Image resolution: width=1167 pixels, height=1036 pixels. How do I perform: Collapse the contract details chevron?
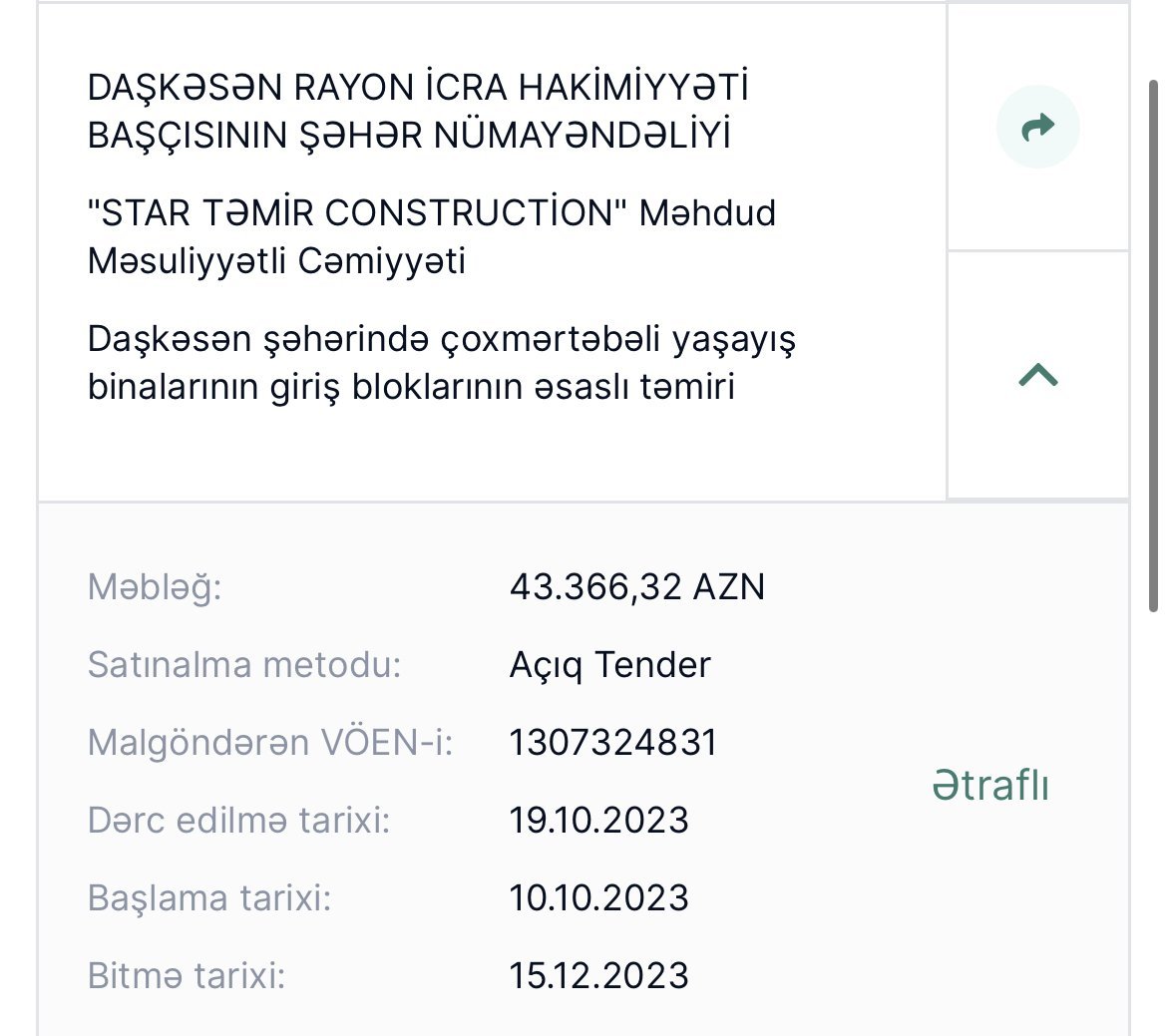pos(1037,375)
